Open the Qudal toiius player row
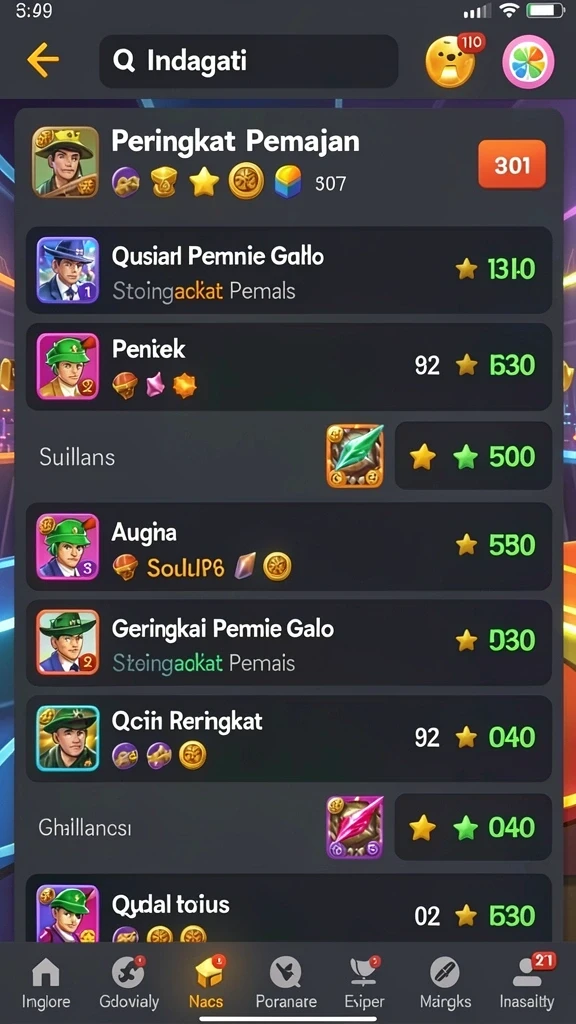The width and height of the screenshot is (576, 1024). pyautogui.click(x=289, y=909)
